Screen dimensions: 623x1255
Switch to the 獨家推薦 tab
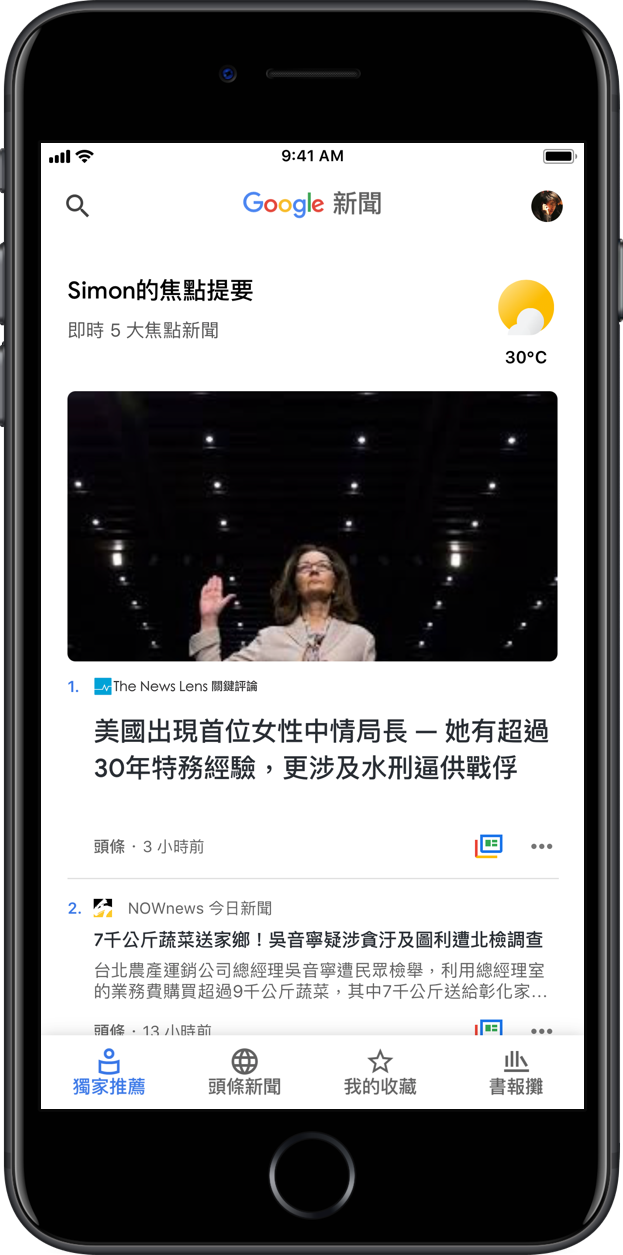pyautogui.click(x=109, y=1073)
